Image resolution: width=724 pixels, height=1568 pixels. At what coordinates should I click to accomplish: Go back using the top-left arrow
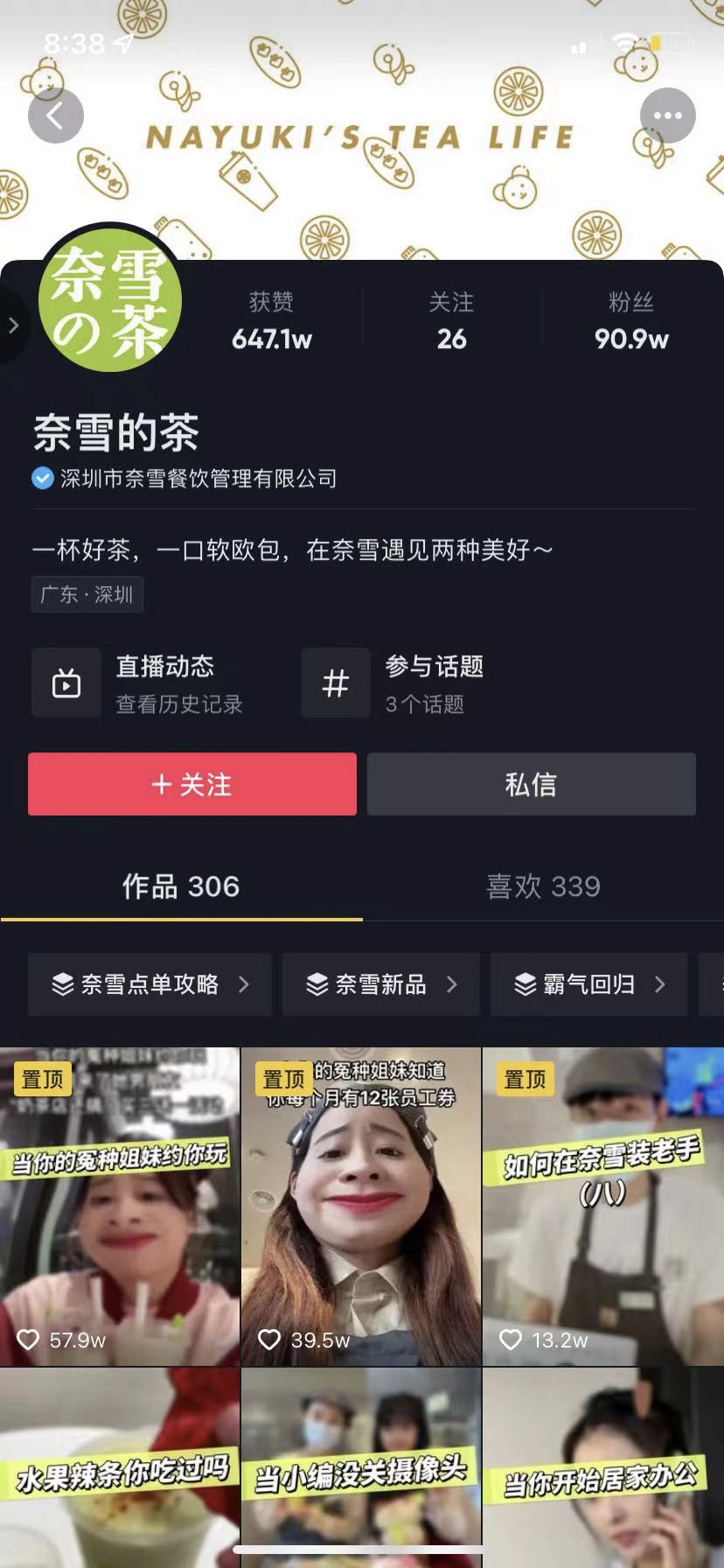(55, 115)
